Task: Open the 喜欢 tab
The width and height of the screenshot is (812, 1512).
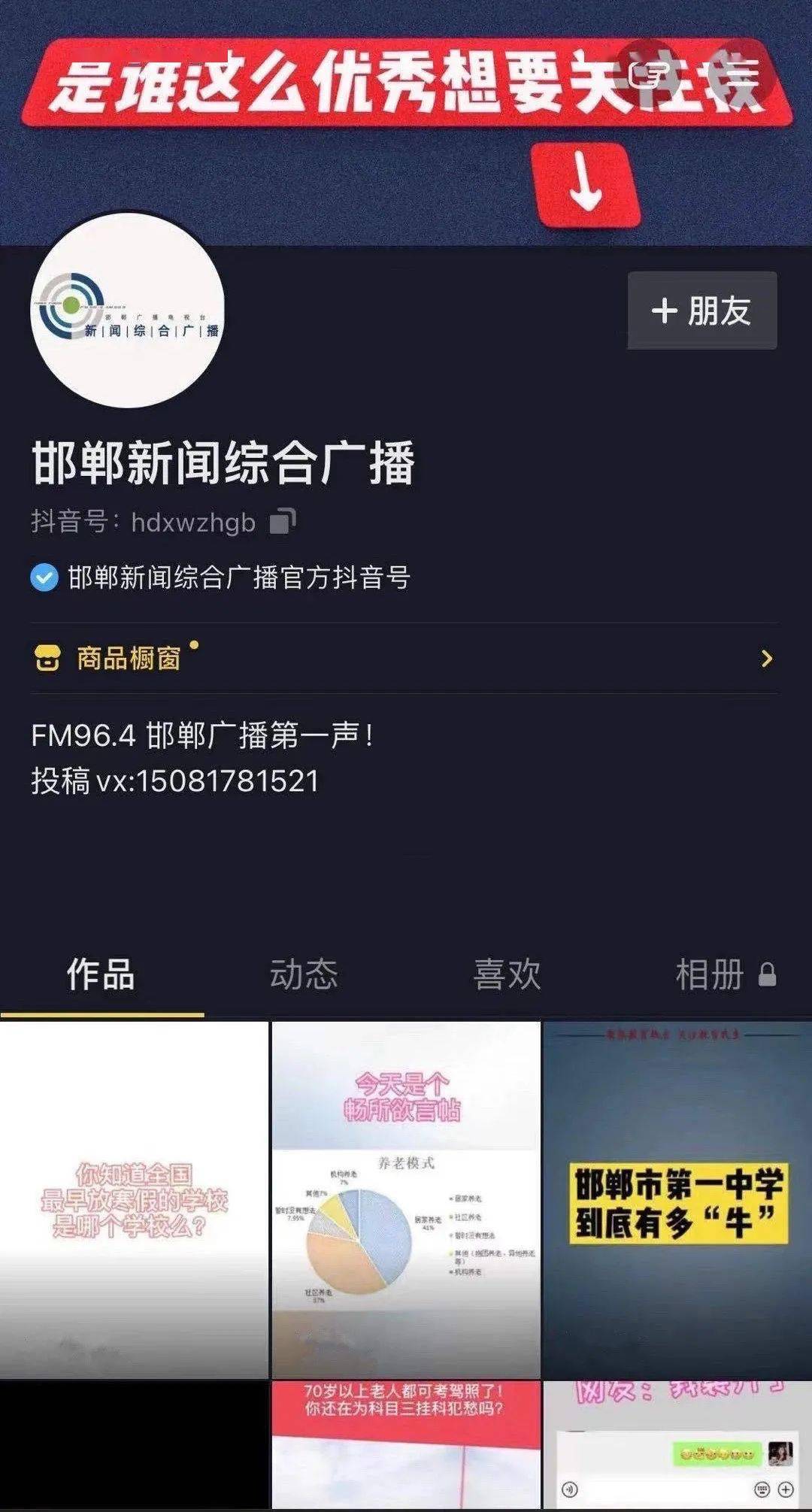Action: point(507,975)
